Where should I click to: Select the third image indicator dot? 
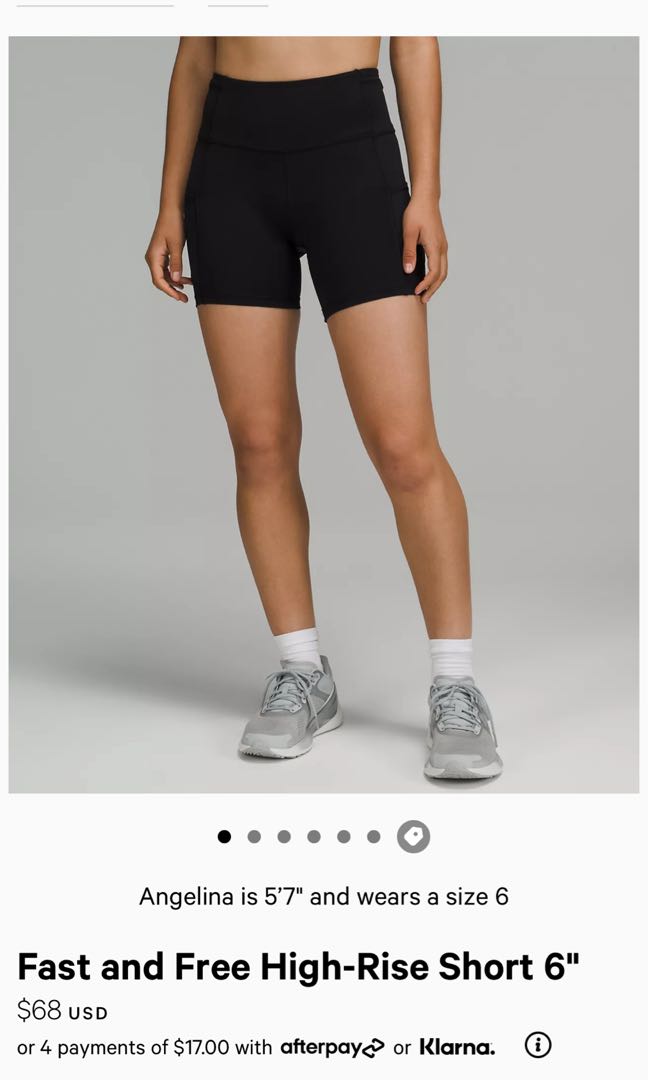click(284, 837)
